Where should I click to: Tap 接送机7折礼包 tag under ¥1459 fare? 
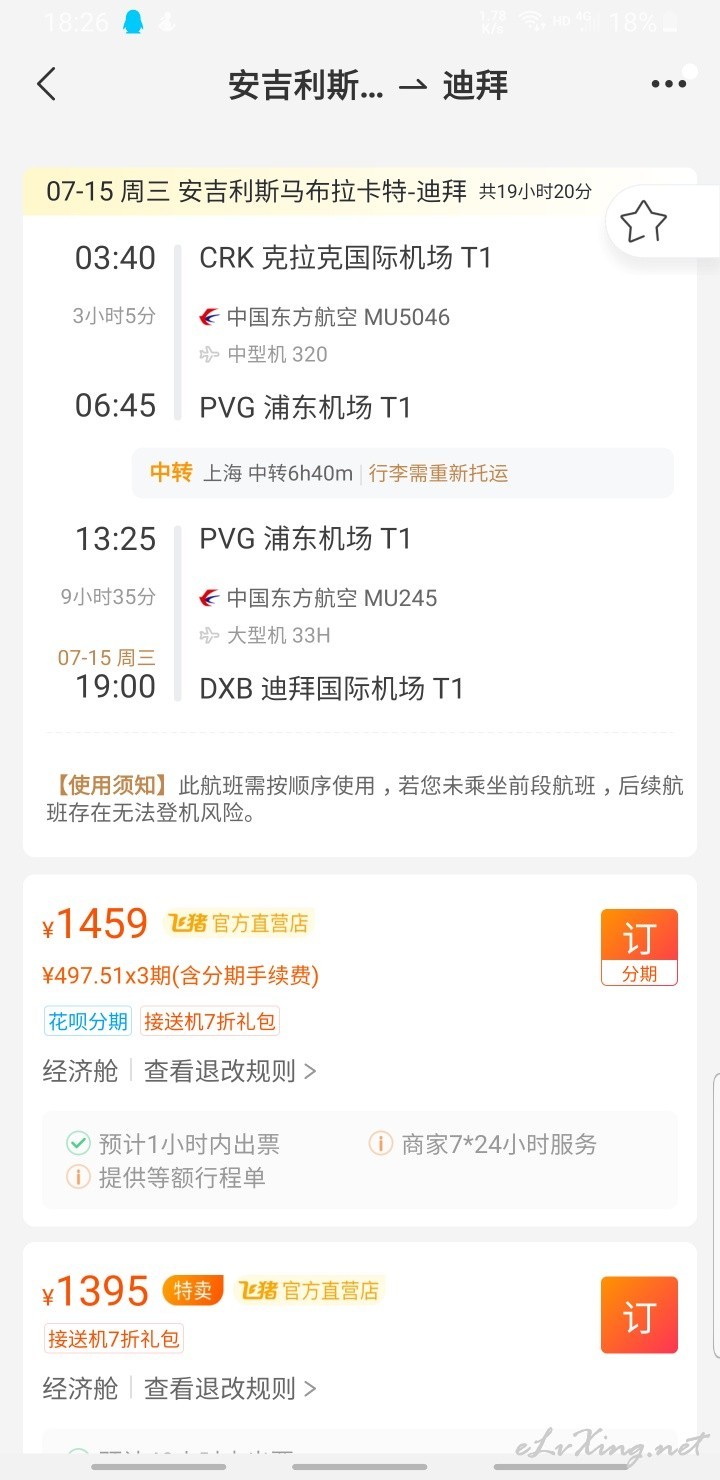coord(209,1021)
